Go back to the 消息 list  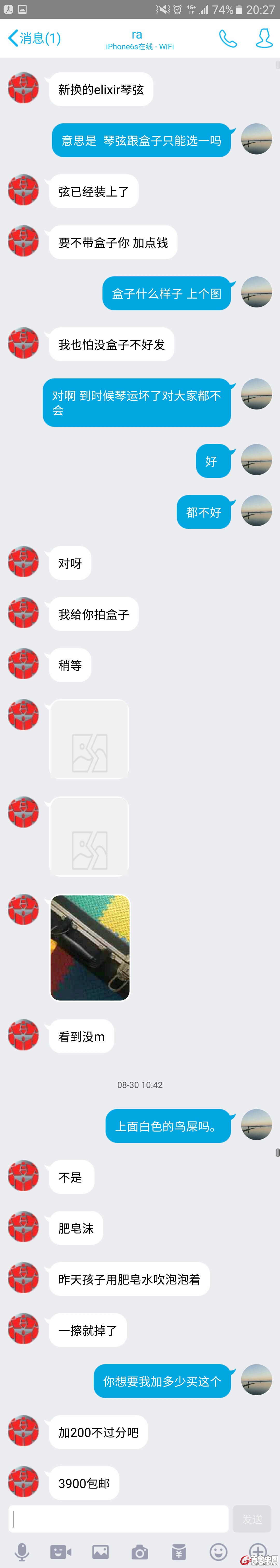tap(33, 38)
